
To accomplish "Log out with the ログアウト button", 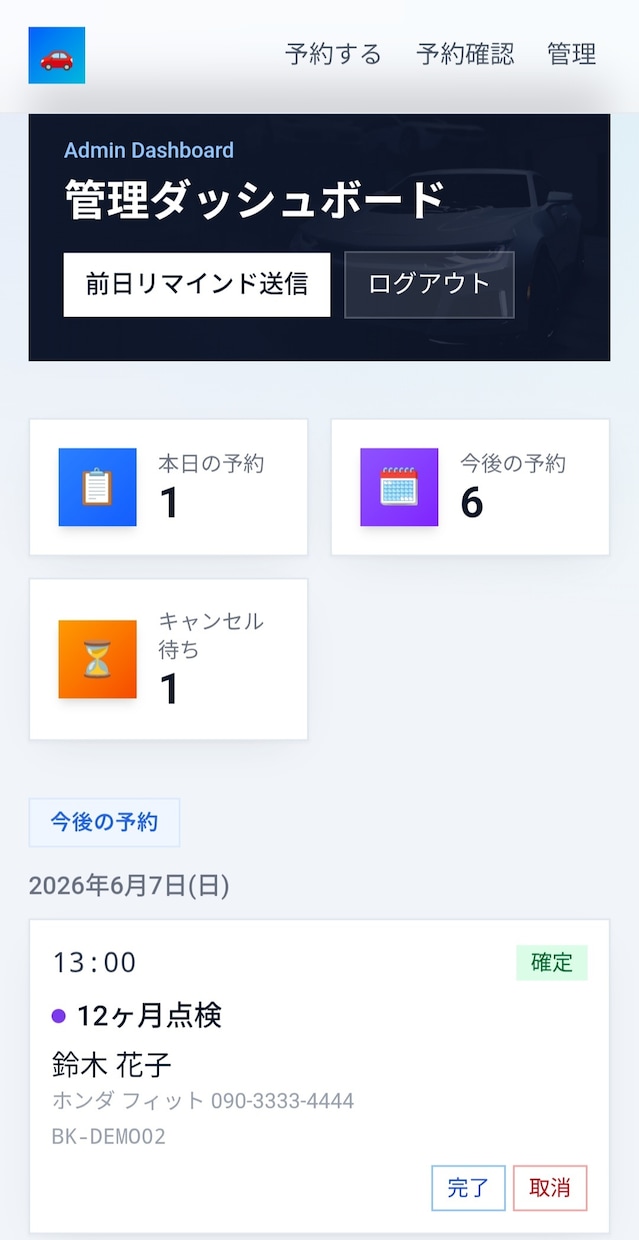I will 429,284.
